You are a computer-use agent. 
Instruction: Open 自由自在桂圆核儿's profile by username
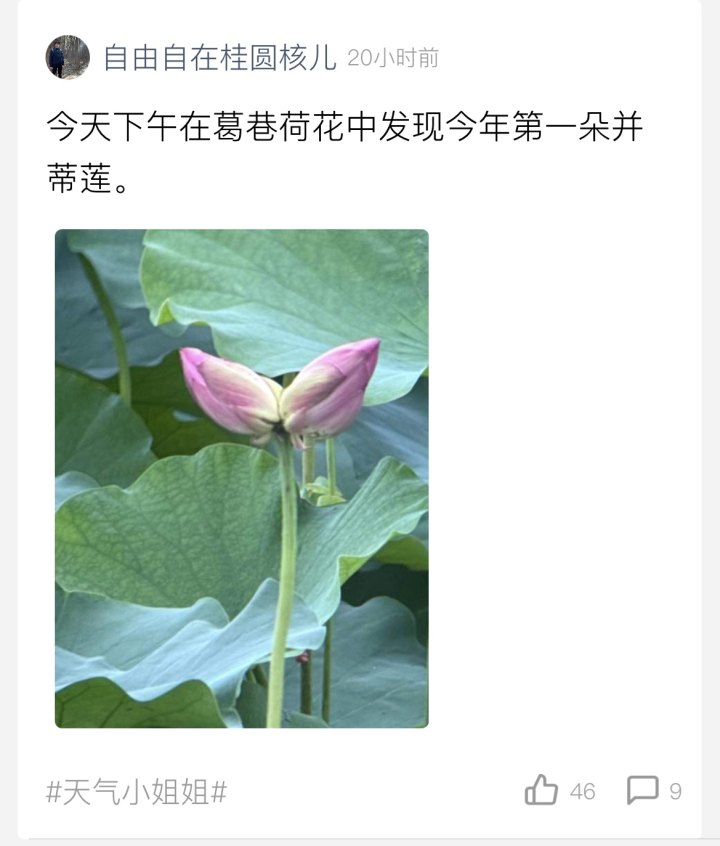(219, 58)
